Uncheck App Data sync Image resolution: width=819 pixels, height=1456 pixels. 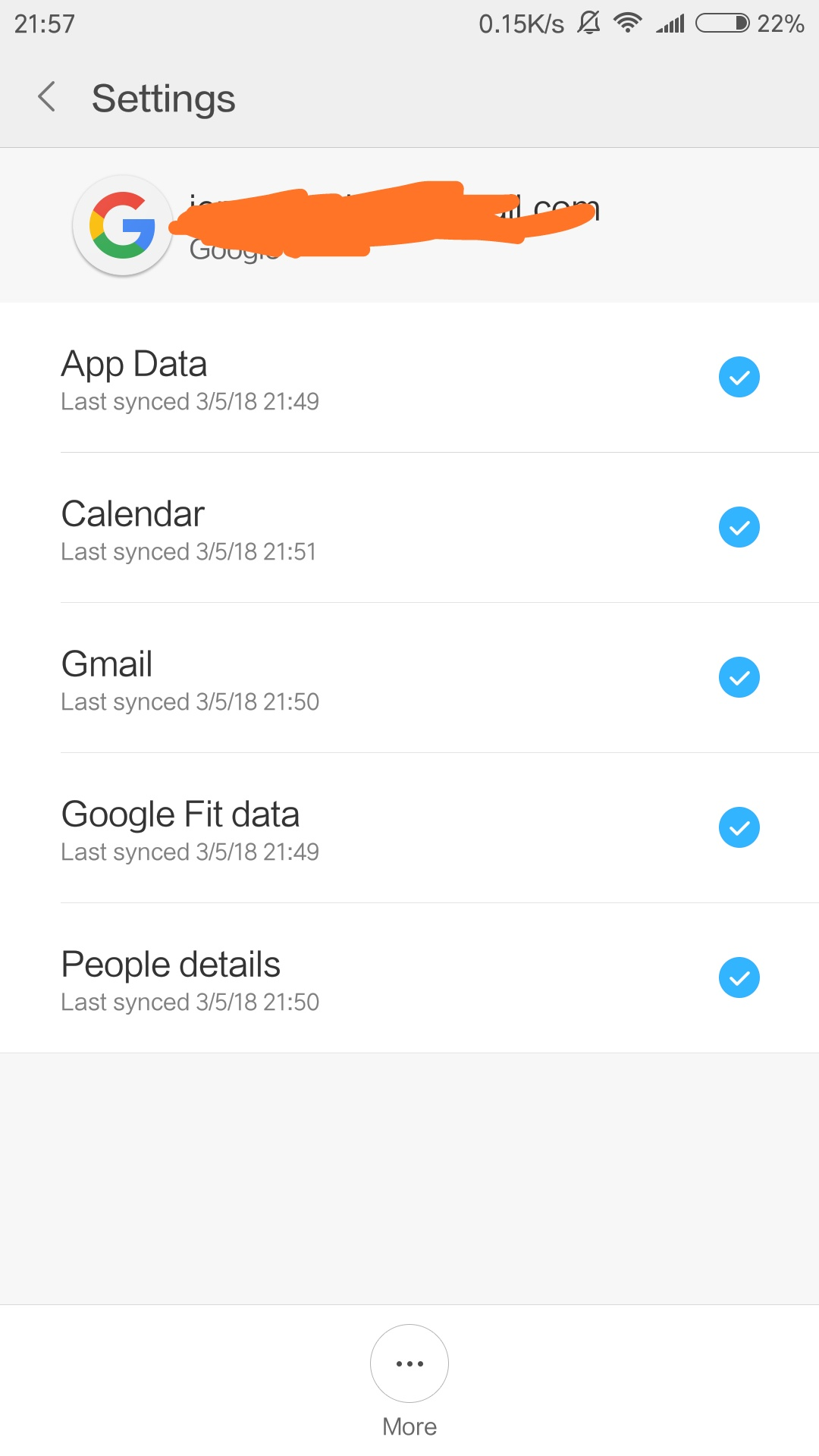(739, 377)
